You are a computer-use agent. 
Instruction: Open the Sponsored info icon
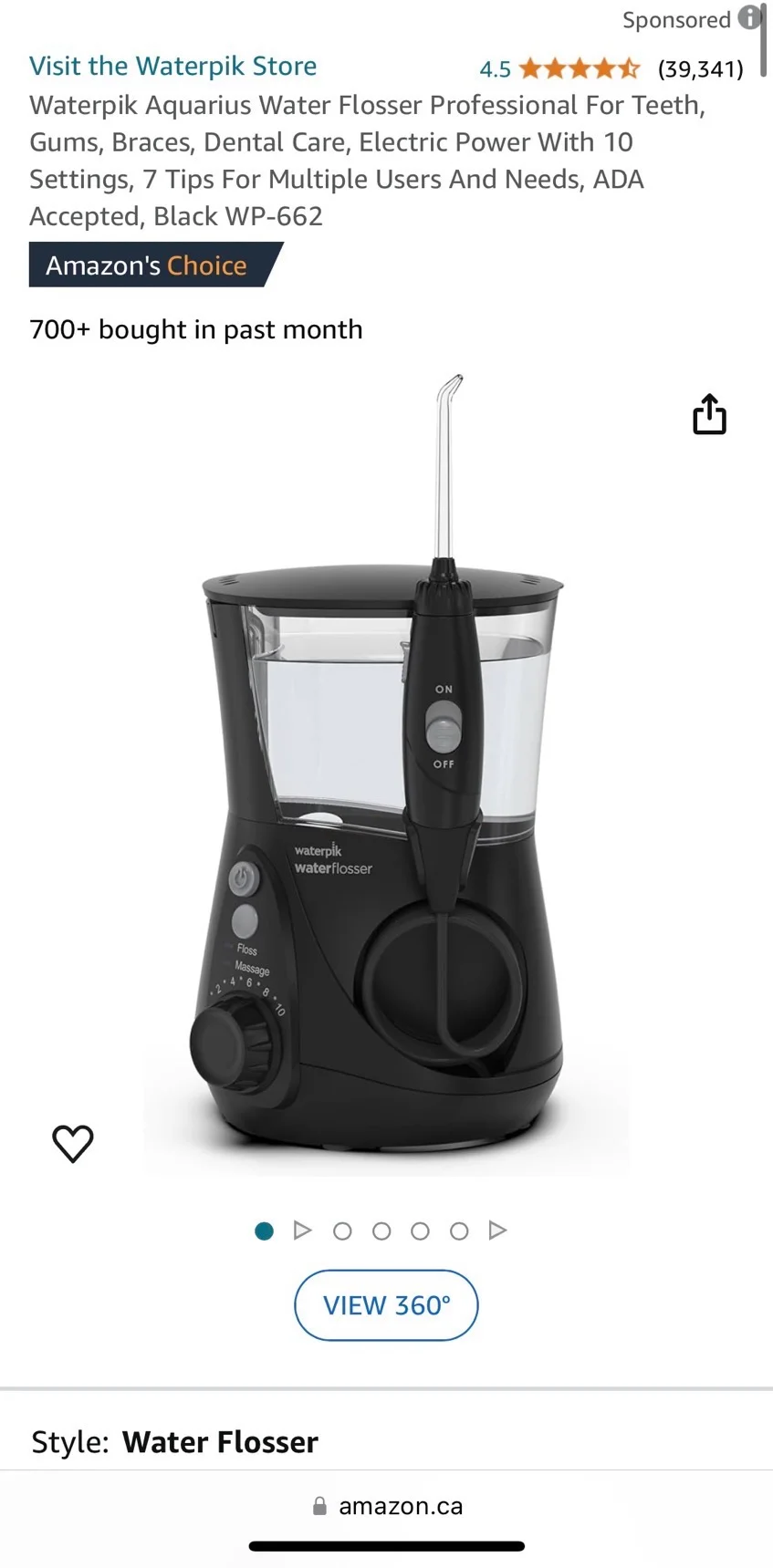749,18
